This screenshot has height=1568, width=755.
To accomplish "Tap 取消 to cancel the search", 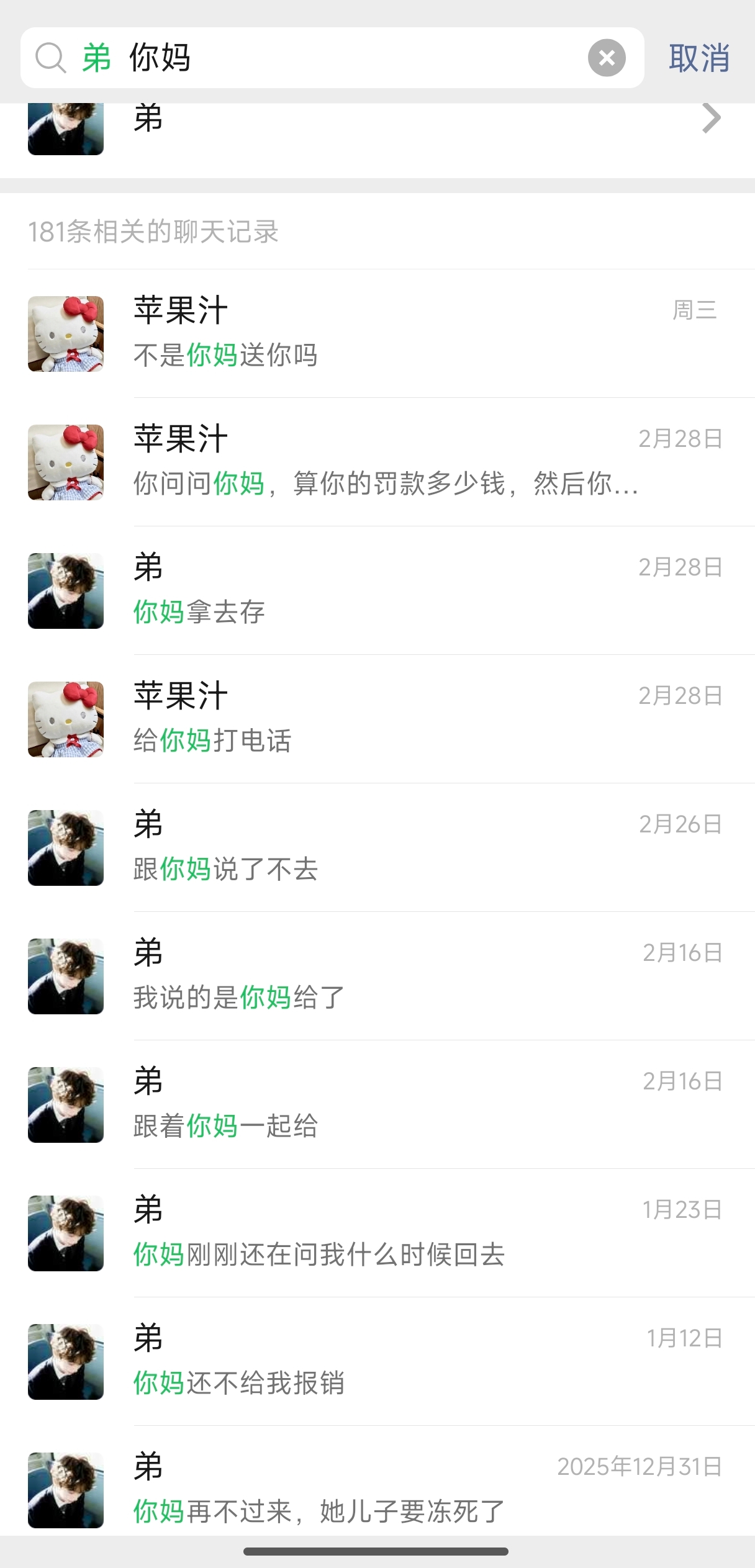I will 698,58.
